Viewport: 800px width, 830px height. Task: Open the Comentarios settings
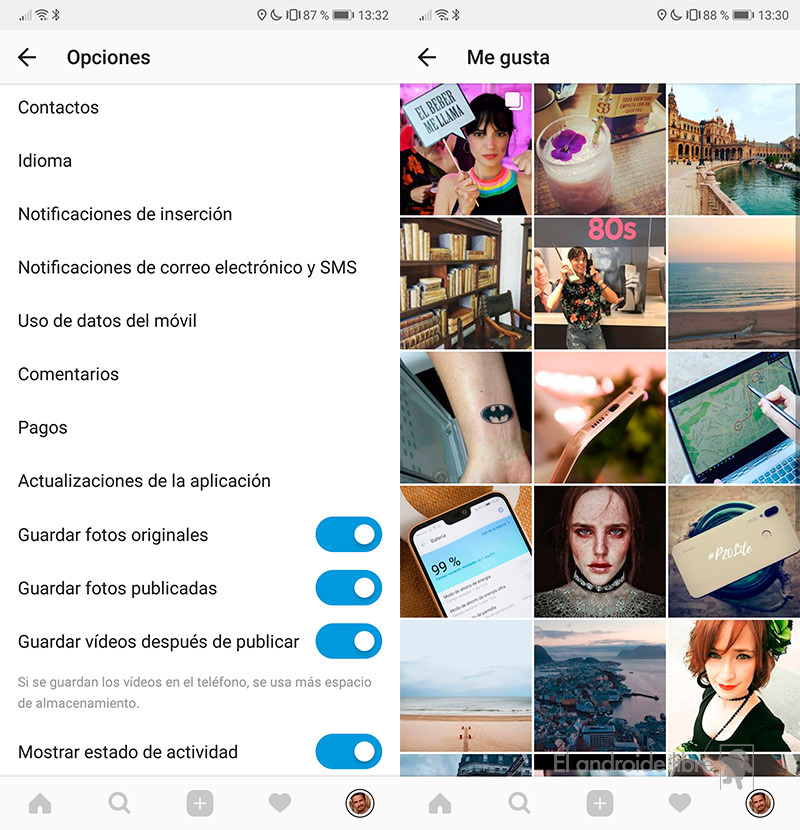[68, 374]
